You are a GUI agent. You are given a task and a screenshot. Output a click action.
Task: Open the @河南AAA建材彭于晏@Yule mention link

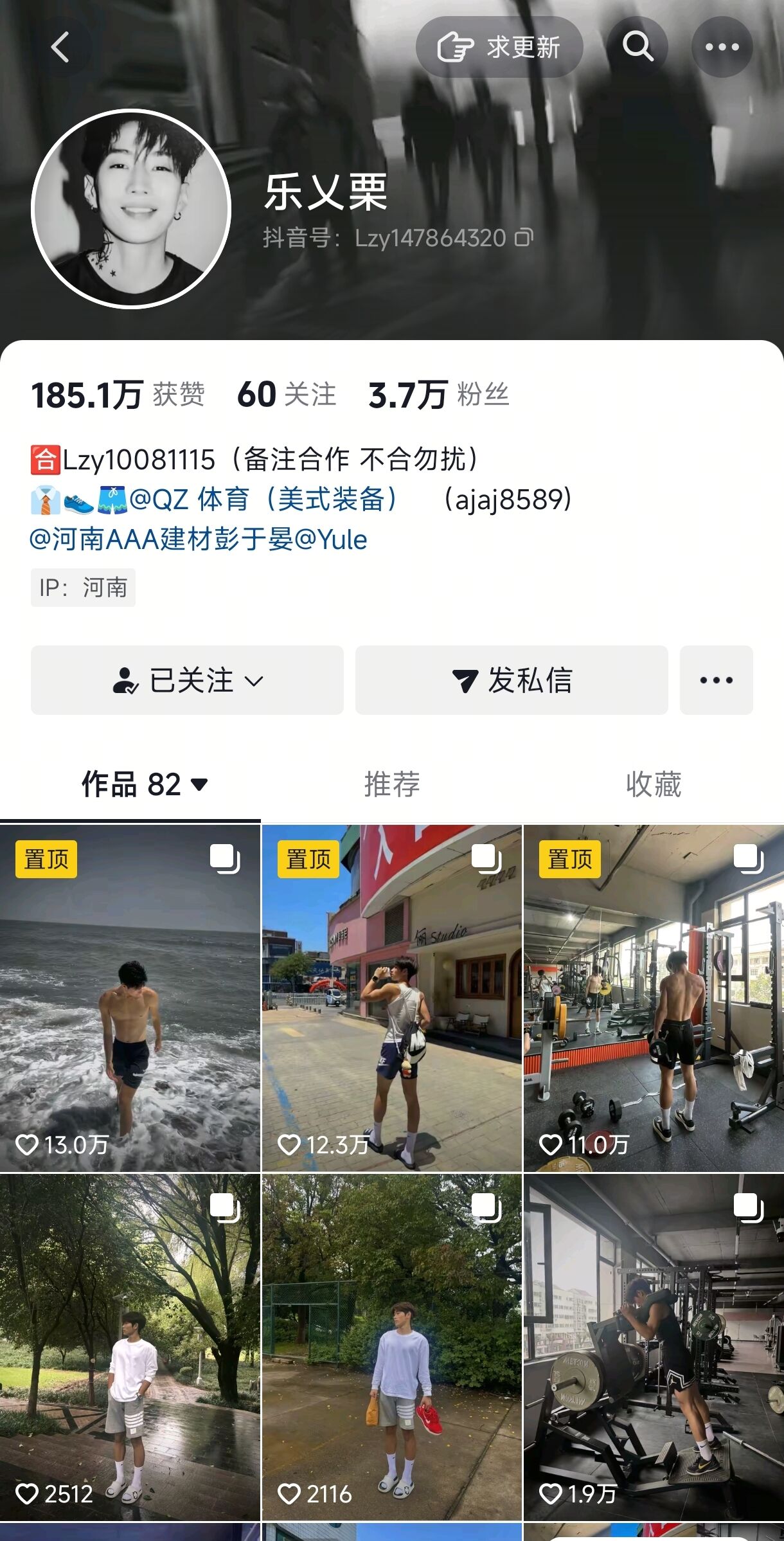tap(198, 539)
